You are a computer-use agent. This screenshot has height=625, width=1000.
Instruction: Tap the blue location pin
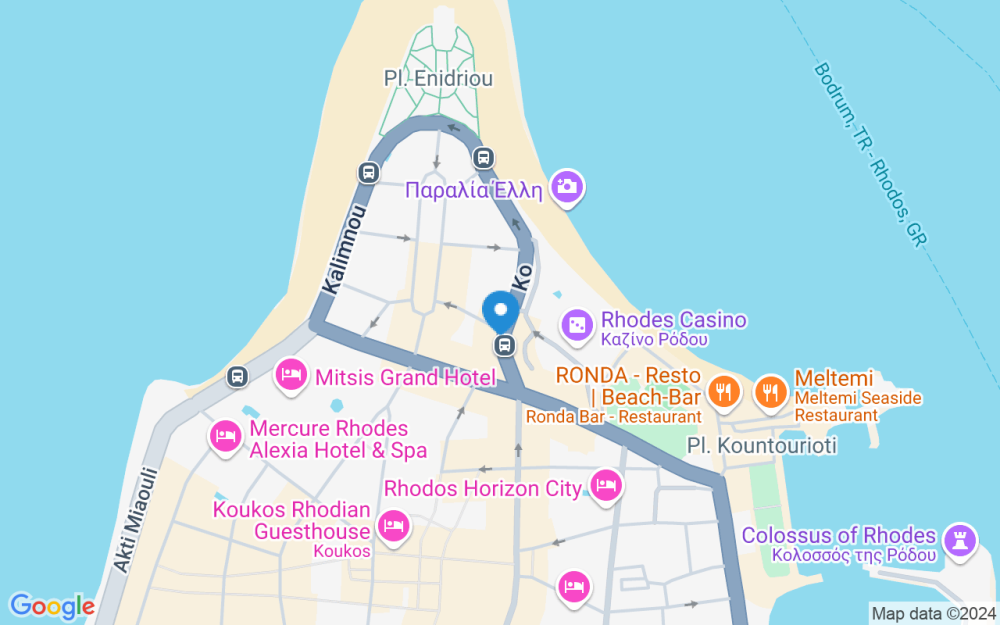501,312
